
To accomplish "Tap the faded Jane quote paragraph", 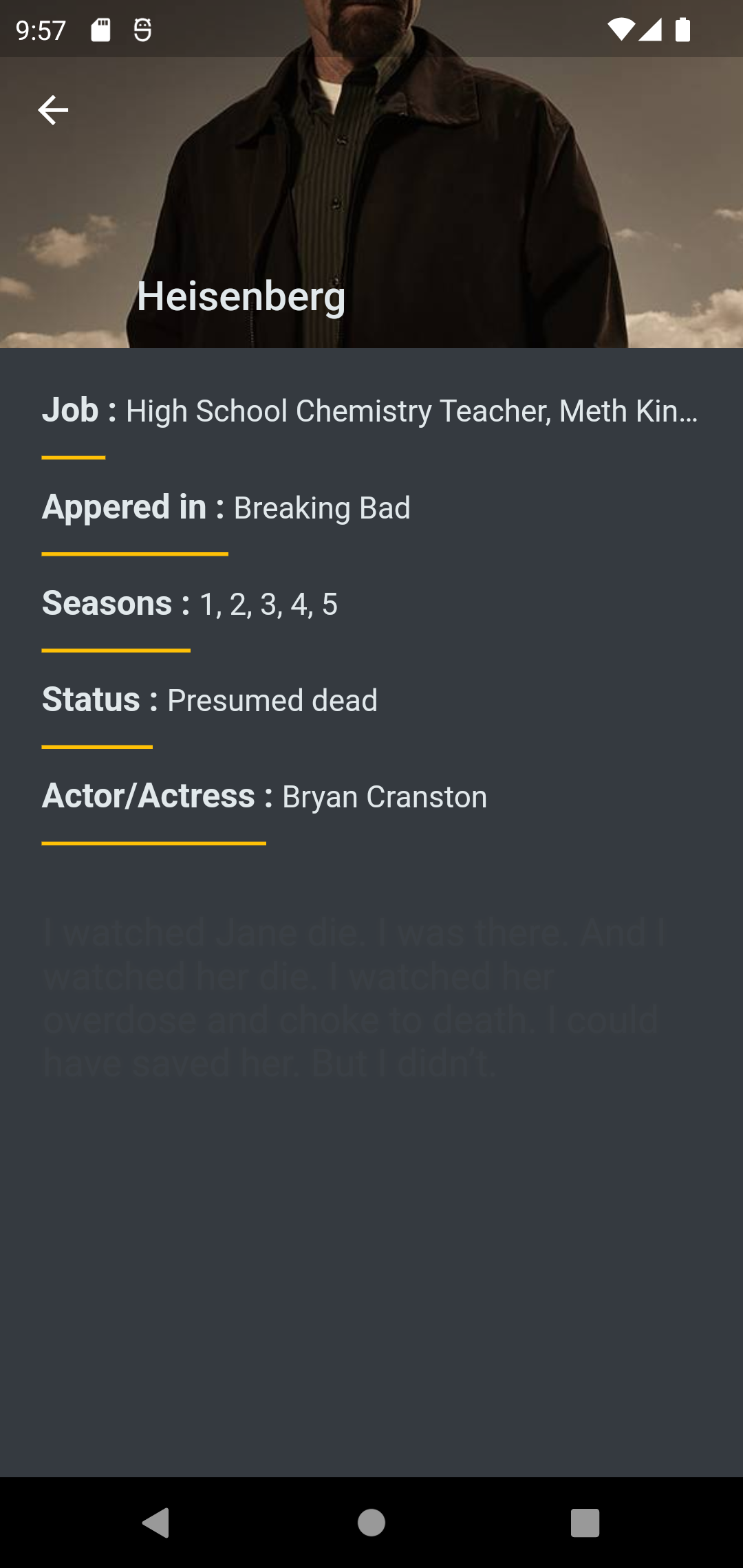I will coord(351,997).
